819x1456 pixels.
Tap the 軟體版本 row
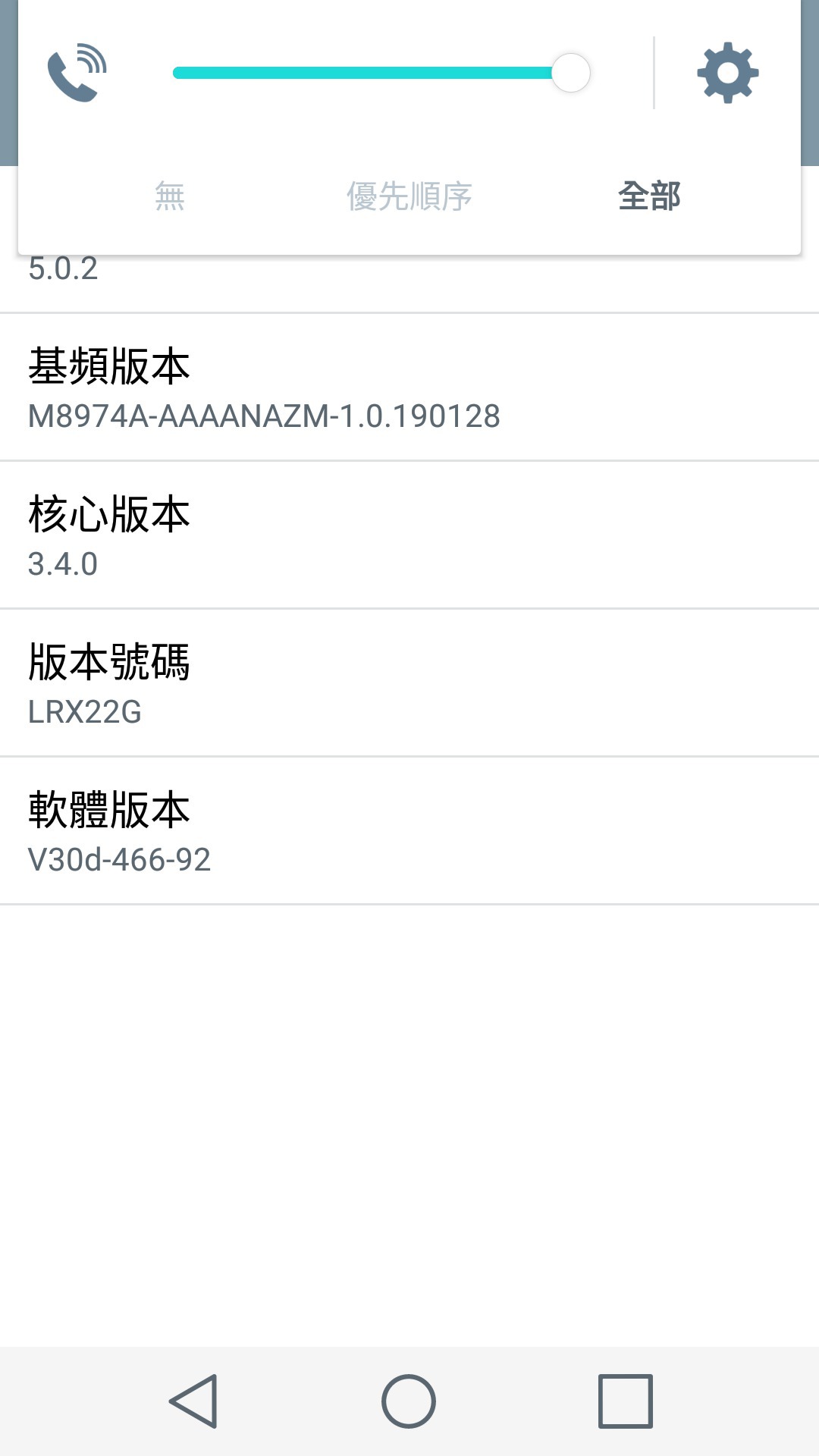click(x=409, y=831)
